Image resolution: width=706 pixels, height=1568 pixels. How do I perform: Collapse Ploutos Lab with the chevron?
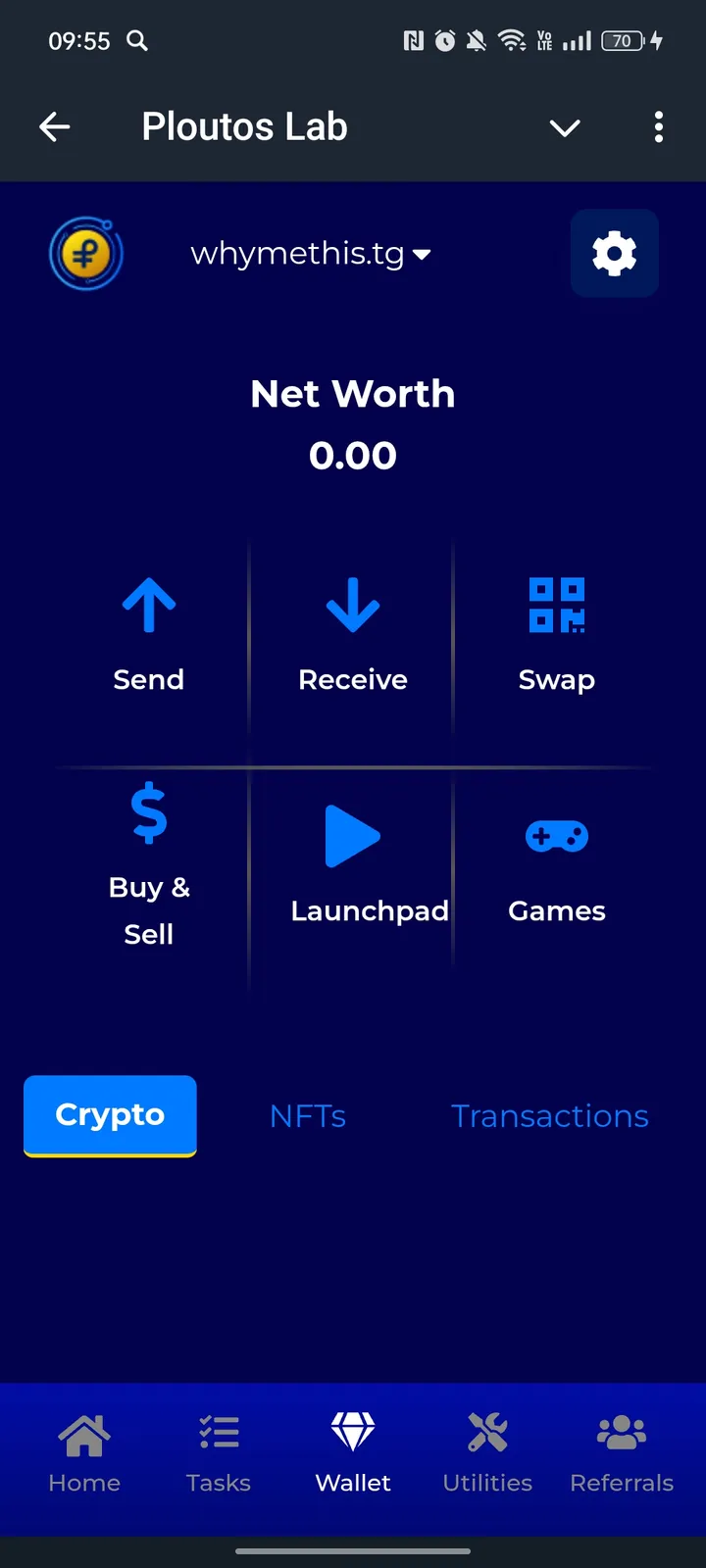(x=565, y=127)
